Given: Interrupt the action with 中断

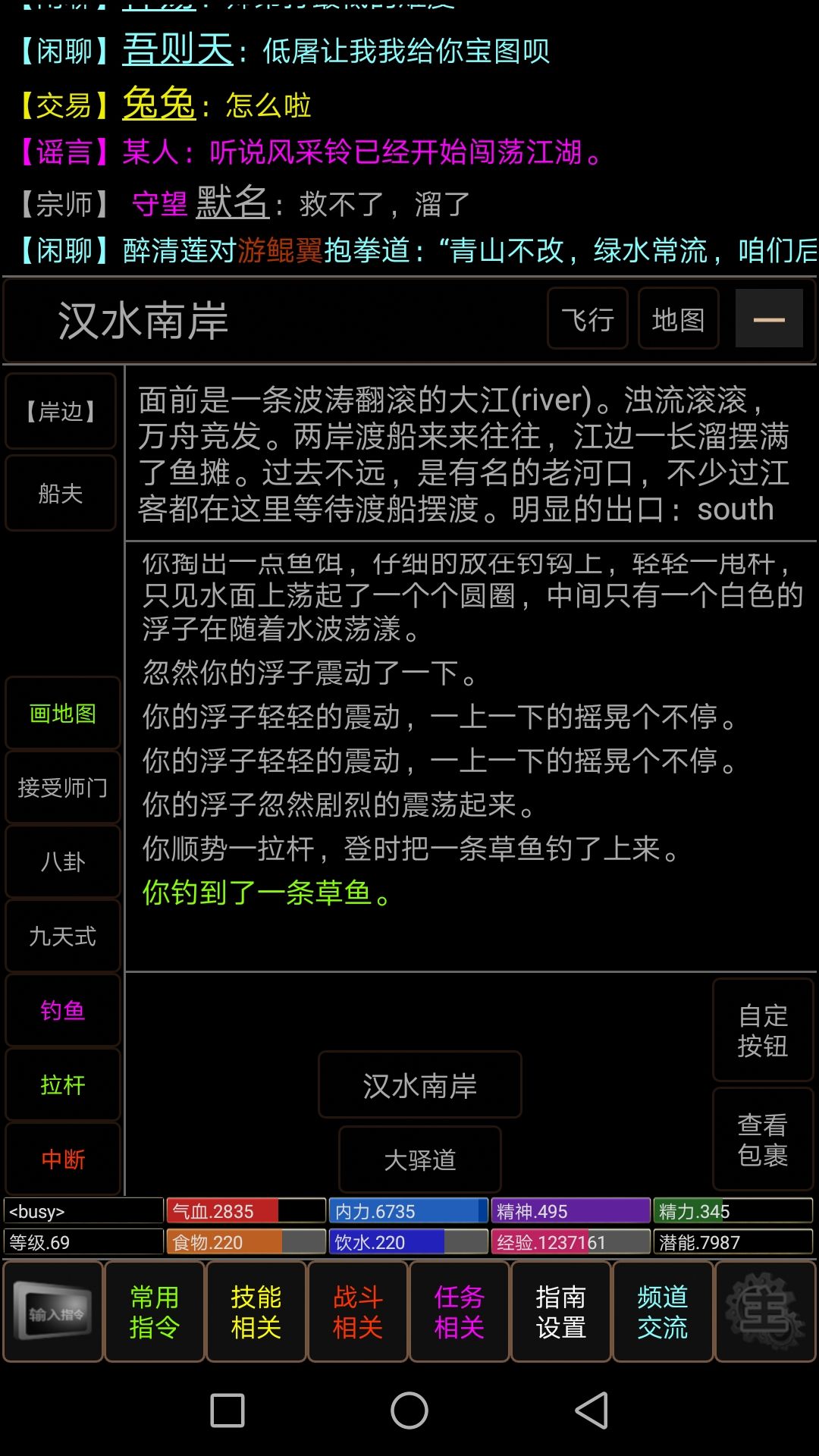Looking at the screenshot, I should tap(61, 1158).
